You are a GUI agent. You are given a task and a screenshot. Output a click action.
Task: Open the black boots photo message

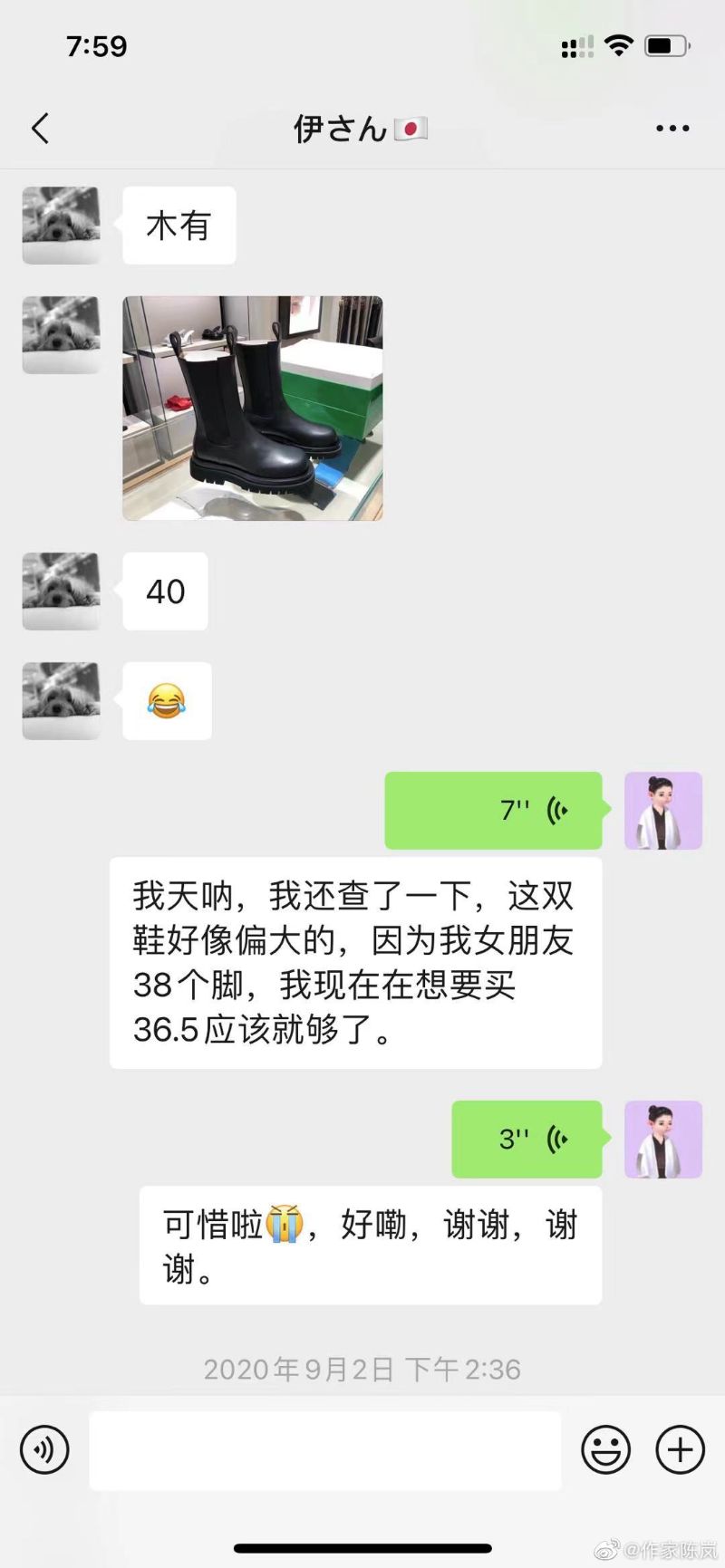pos(253,409)
